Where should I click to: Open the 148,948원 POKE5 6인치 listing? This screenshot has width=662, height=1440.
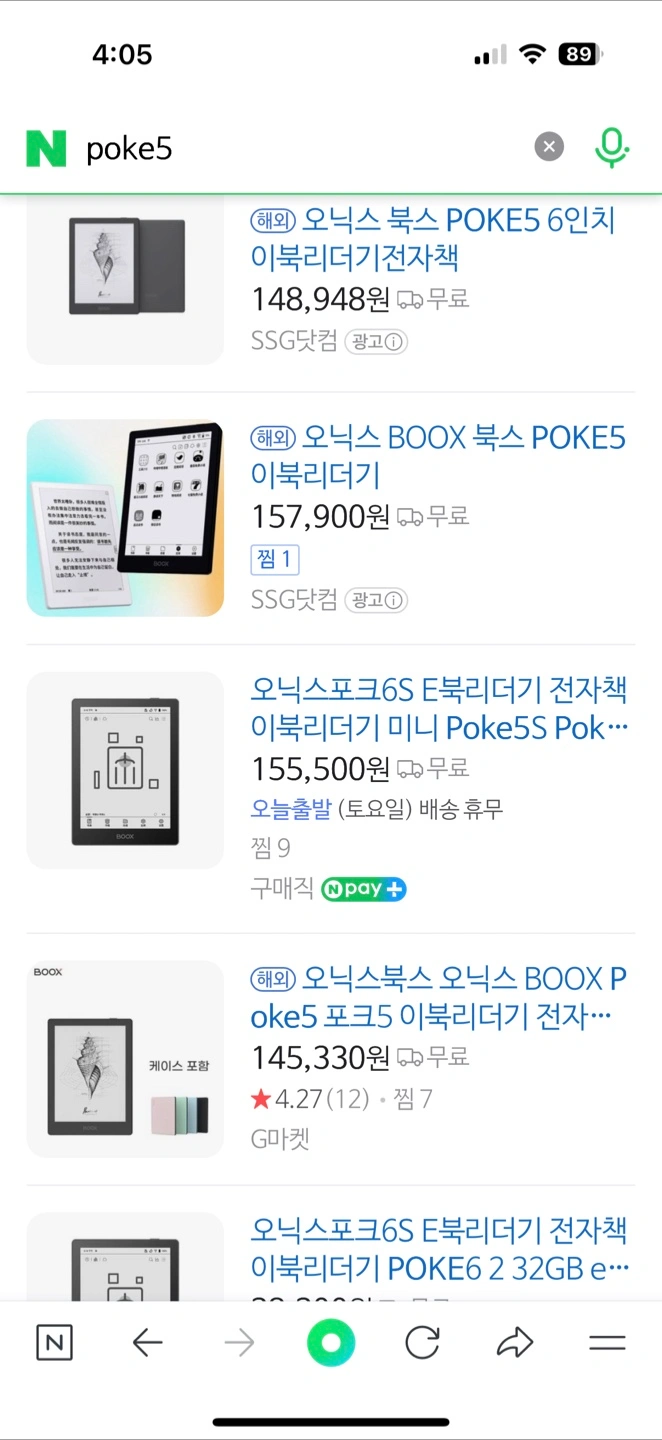click(433, 238)
